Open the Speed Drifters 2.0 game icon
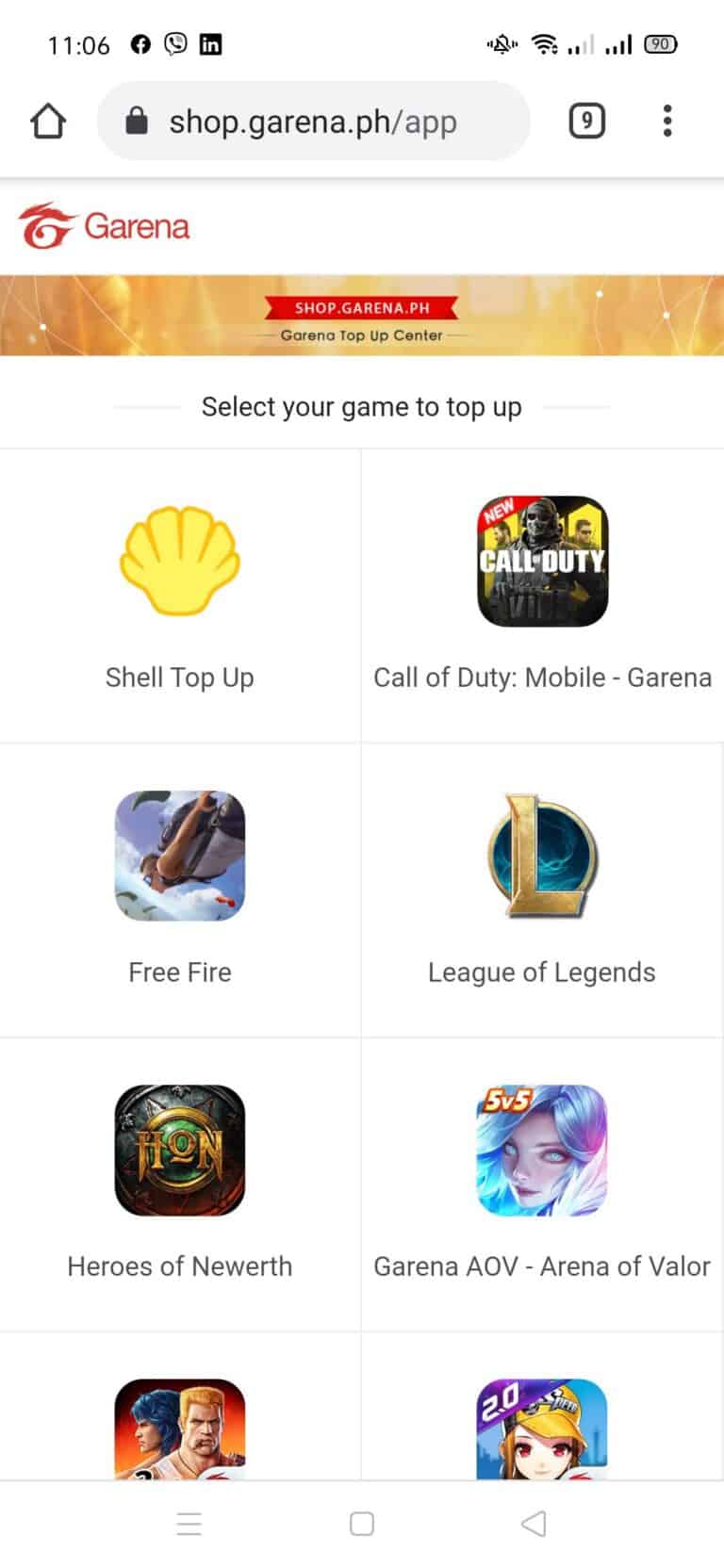Image resolution: width=724 pixels, height=1568 pixels. [541, 1426]
